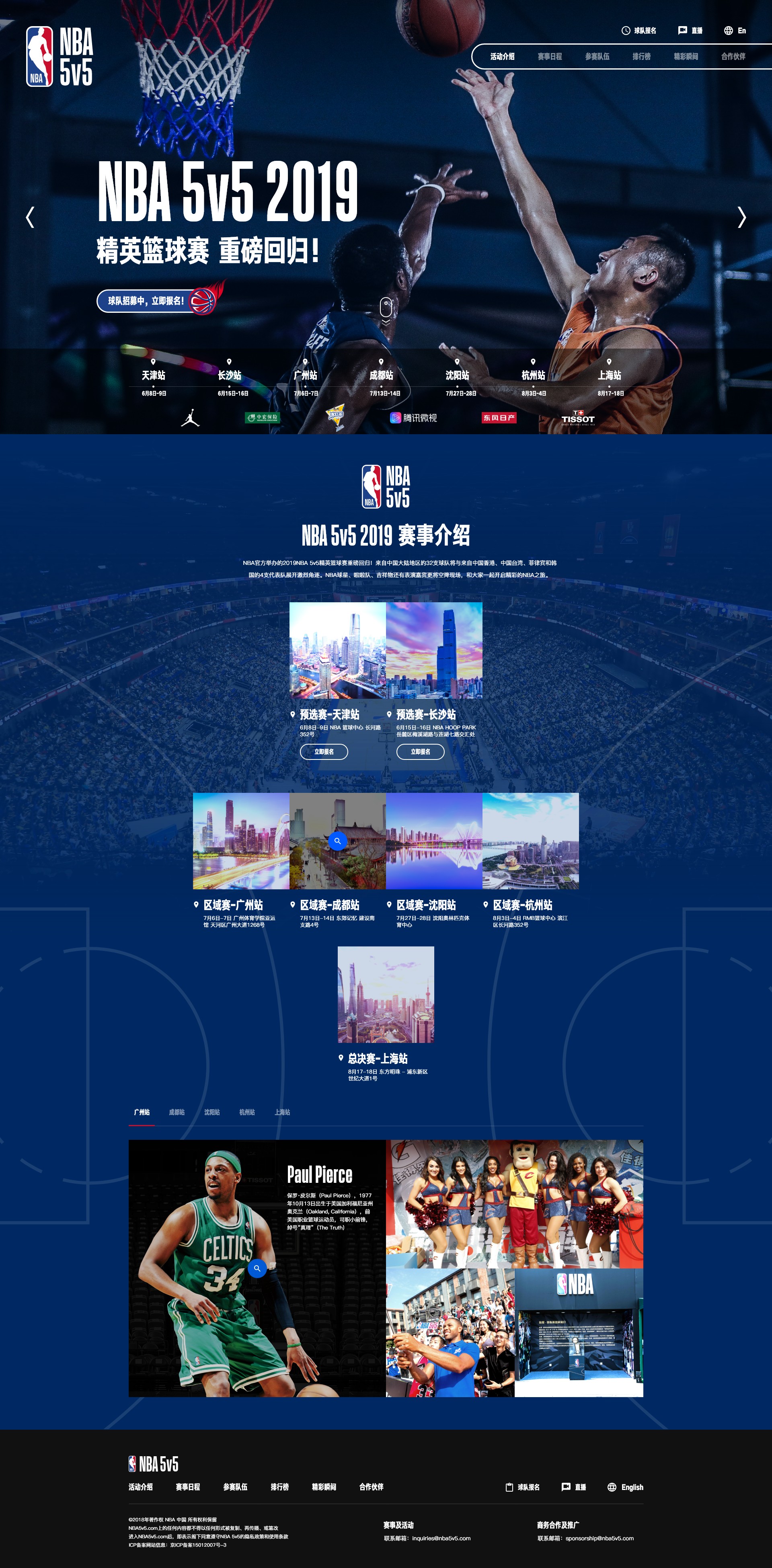Open 精彩瞬间 in the top navigation
Image resolution: width=772 pixels, height=1568 pixels.
(x=686, y=57)
